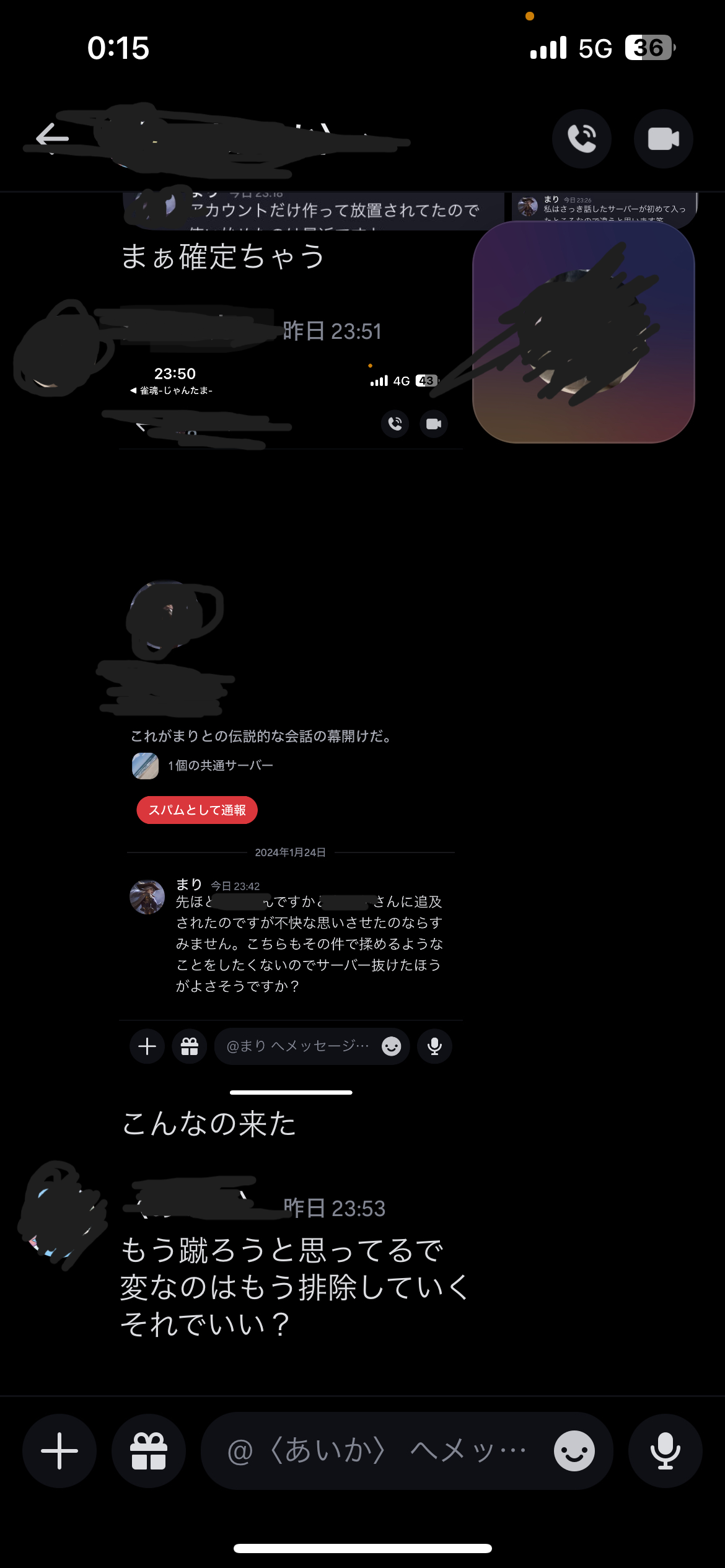Open the attachment plus button
The height and width of the screenshot is (1568, 725).
(59, 1451)
